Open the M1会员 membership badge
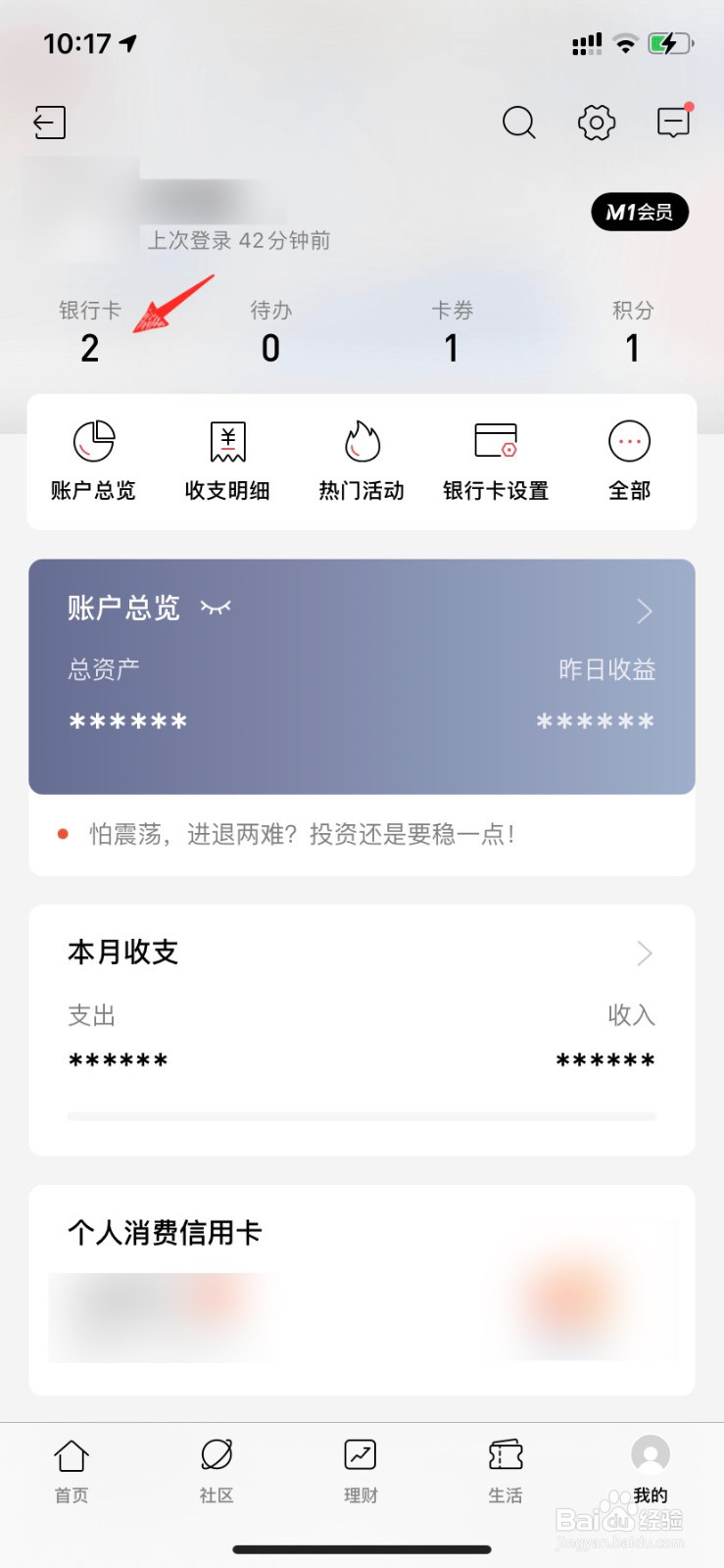Viewport: 724px width, 1568px height. 640,212
